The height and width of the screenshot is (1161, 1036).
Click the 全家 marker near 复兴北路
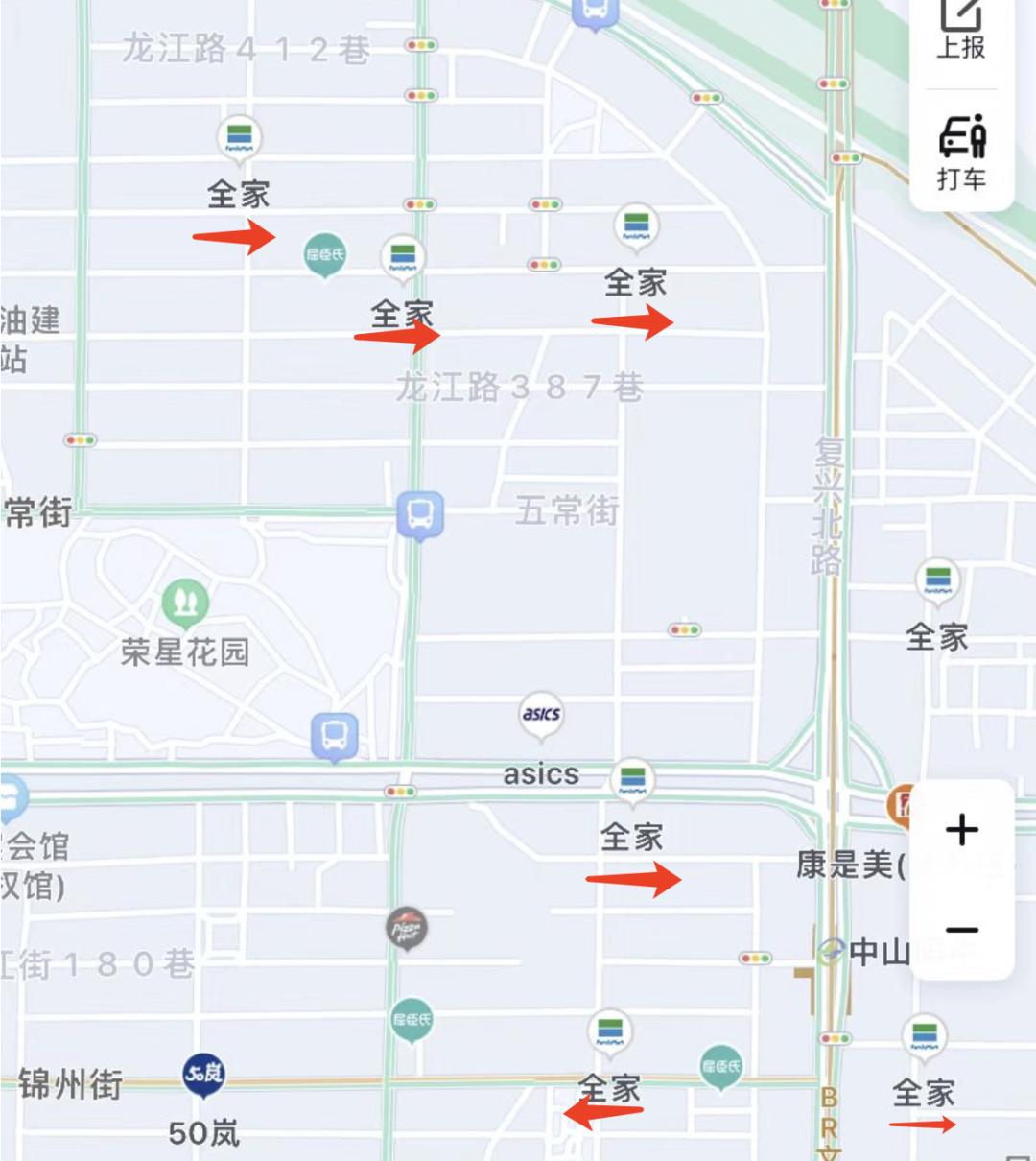pos(934,580)
